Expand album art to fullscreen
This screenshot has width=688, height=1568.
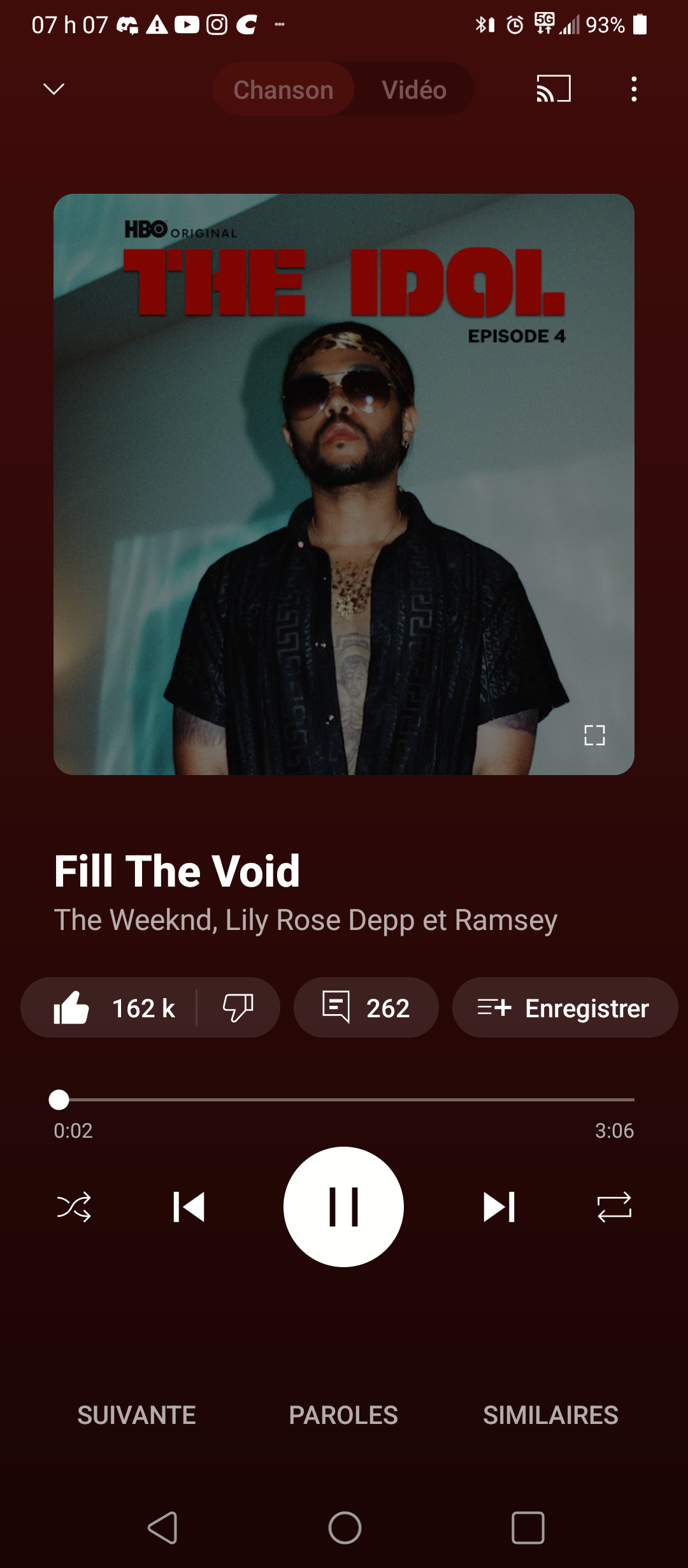click(x=594, y=735)
